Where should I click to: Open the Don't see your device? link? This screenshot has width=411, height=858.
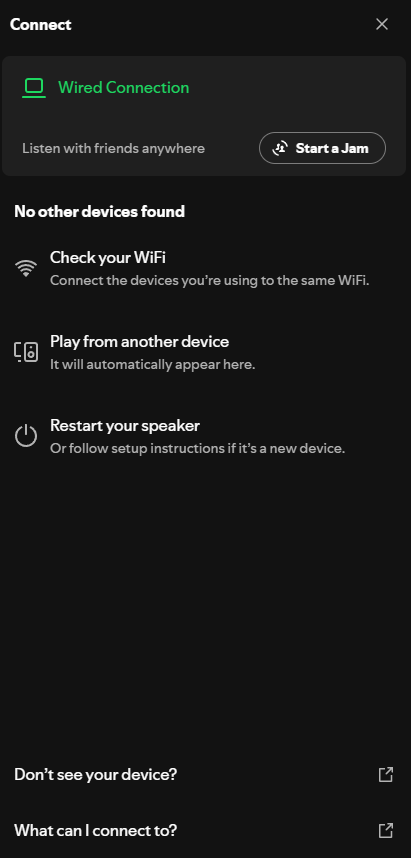tap(204, 774)
